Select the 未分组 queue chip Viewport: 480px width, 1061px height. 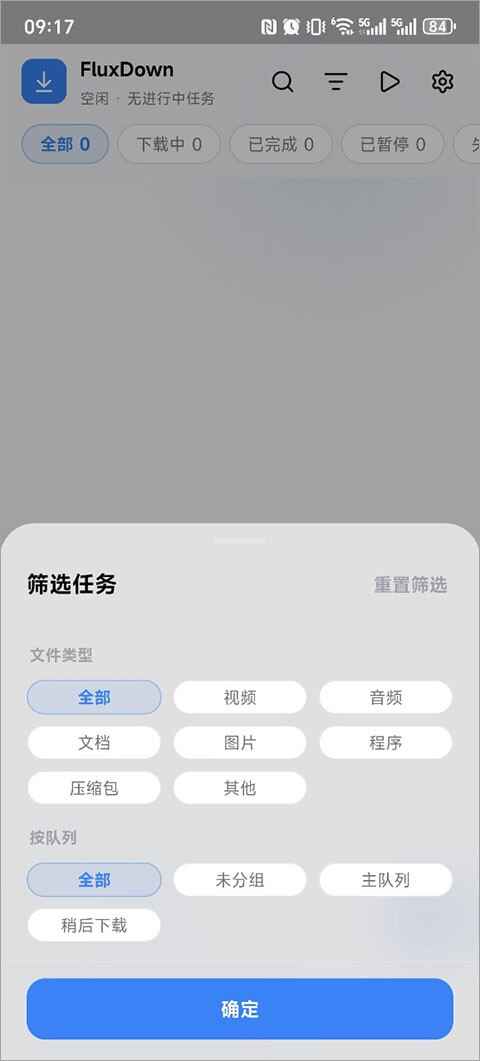[x=240, y=880]
